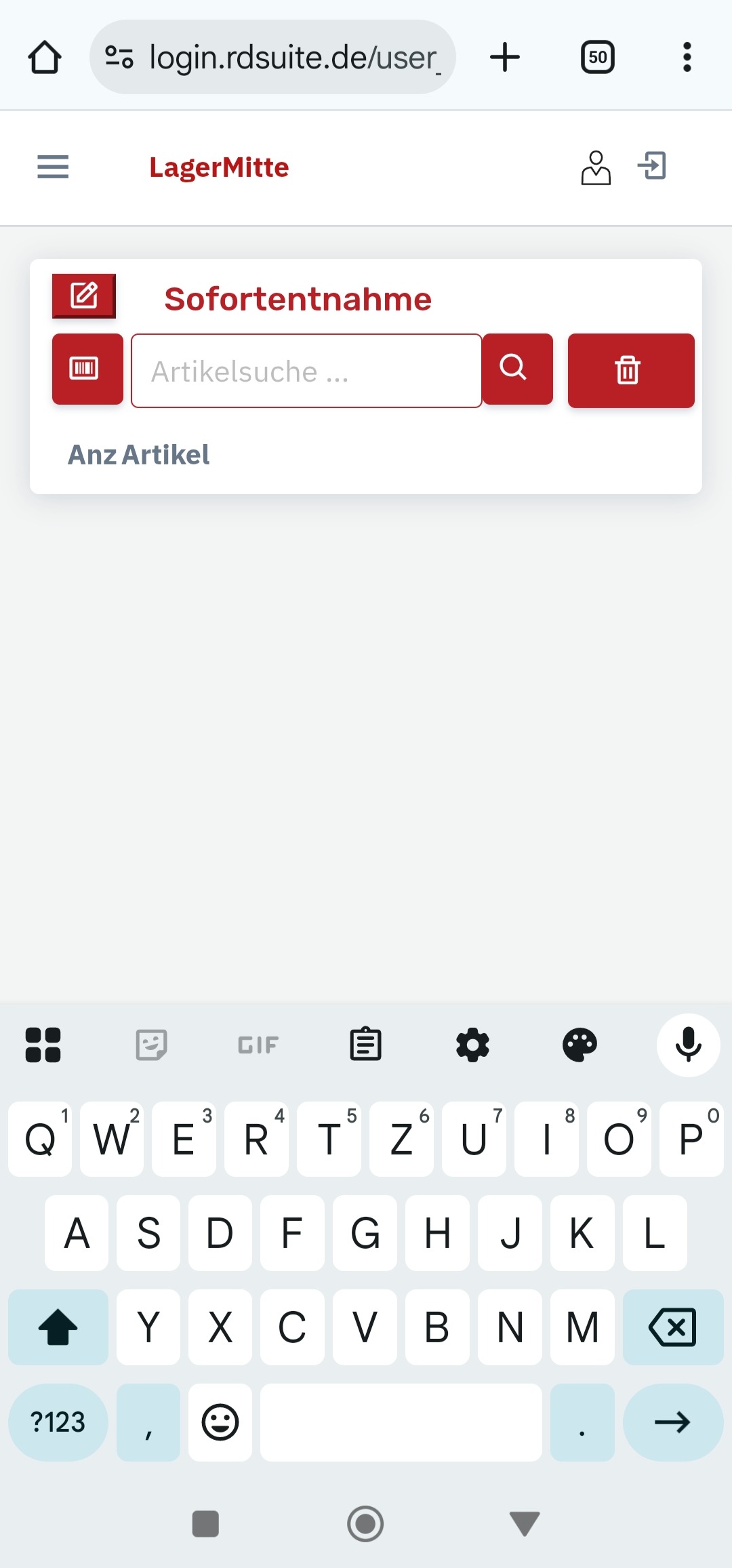Tap the logout icon
The image size is (732, 1568).
tap(652, 166)
